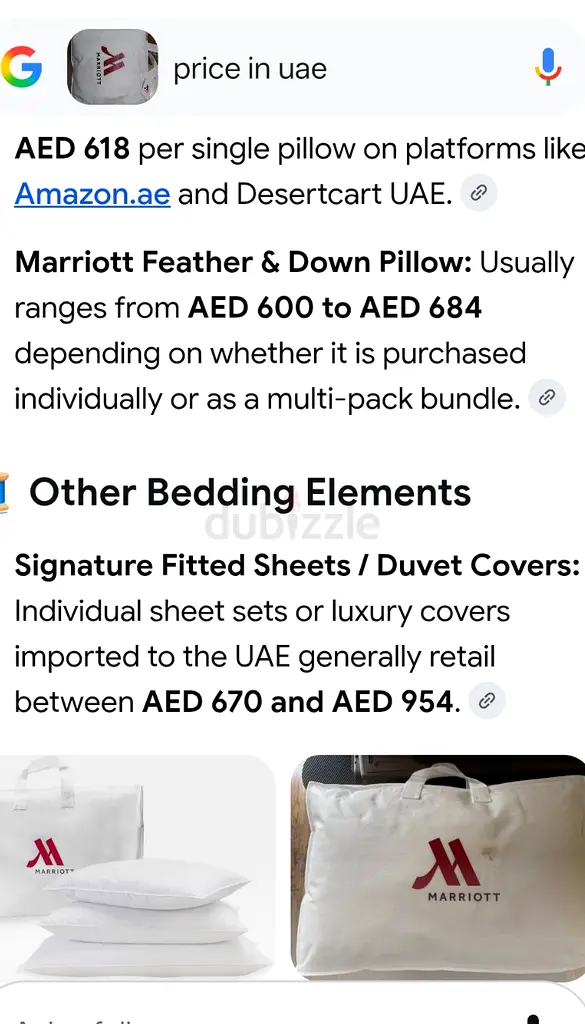Open source link after Desertcart UAE
This screenshot has width=585, height=1024.
[x=479, y=193]
